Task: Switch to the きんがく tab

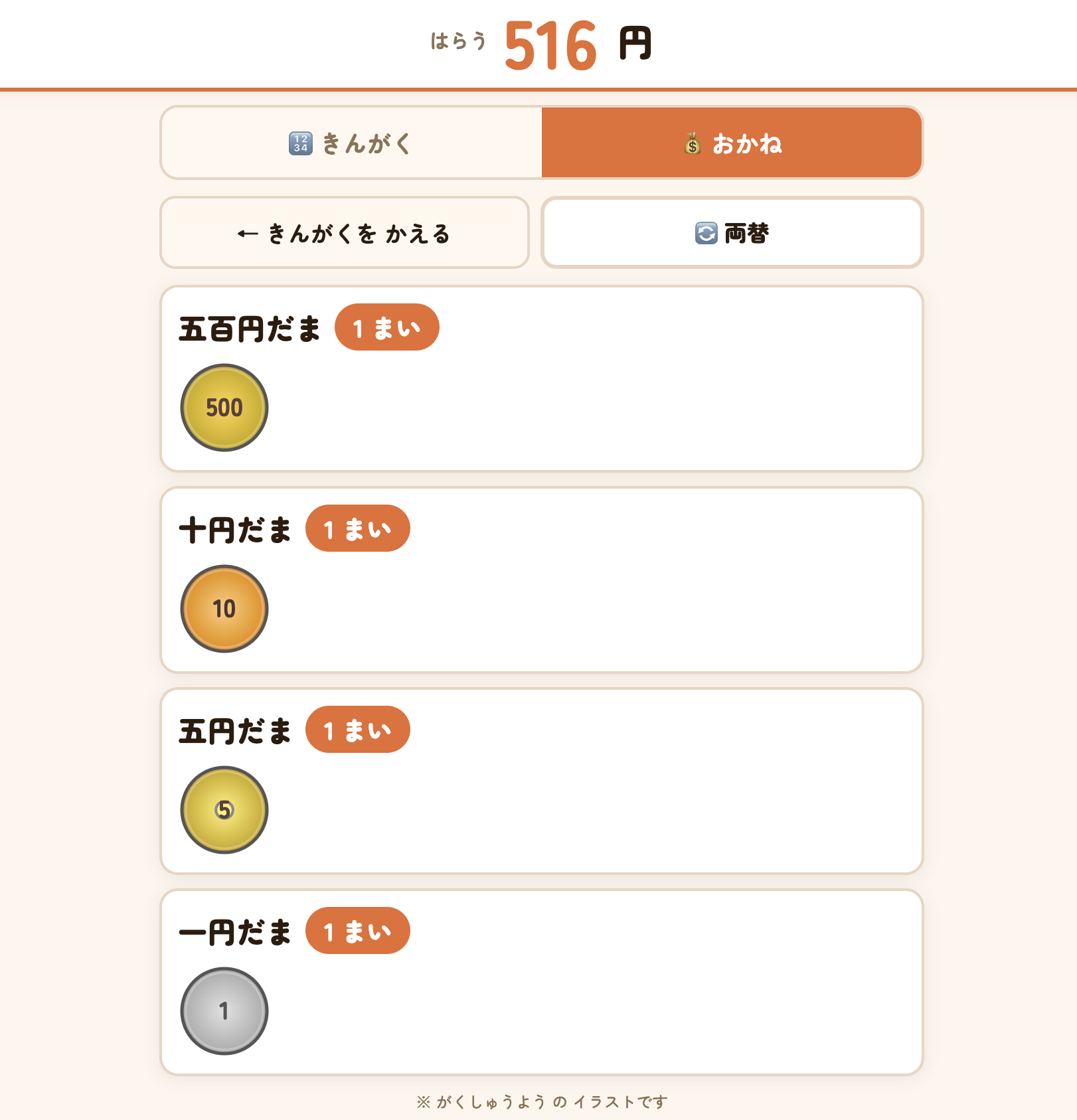Action: [x=351, y=143]
